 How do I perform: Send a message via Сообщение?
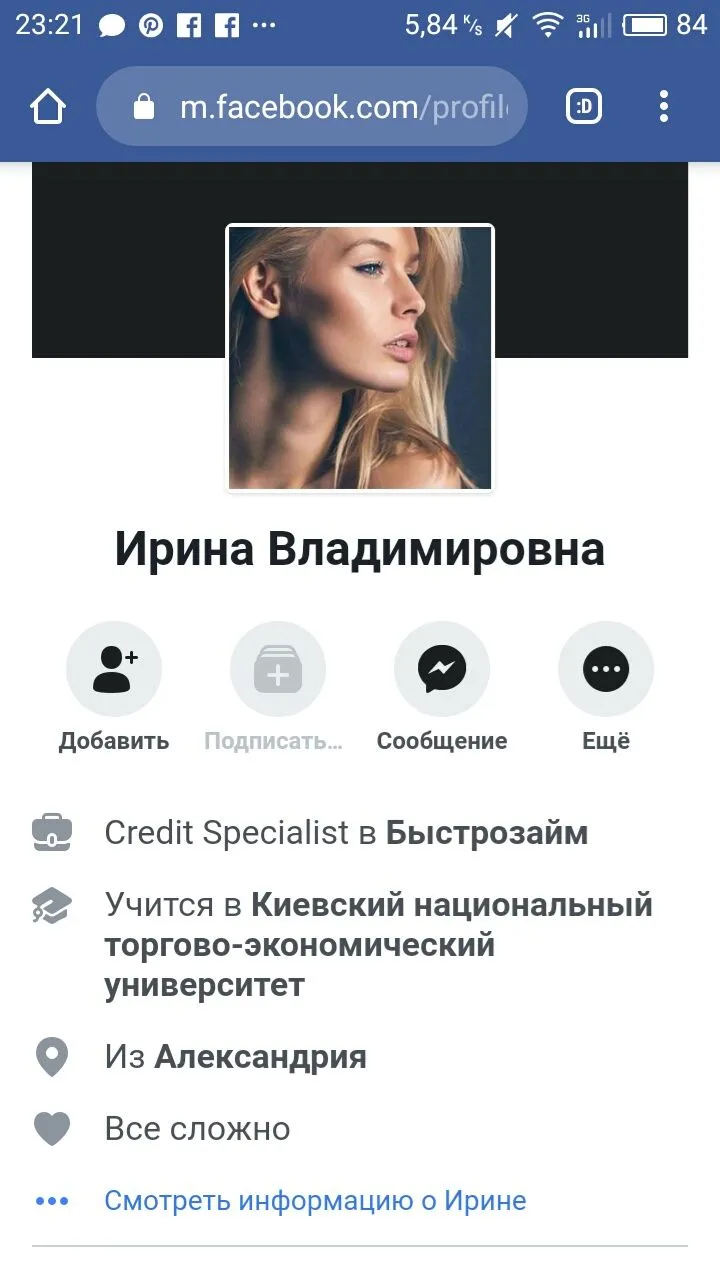442,669
